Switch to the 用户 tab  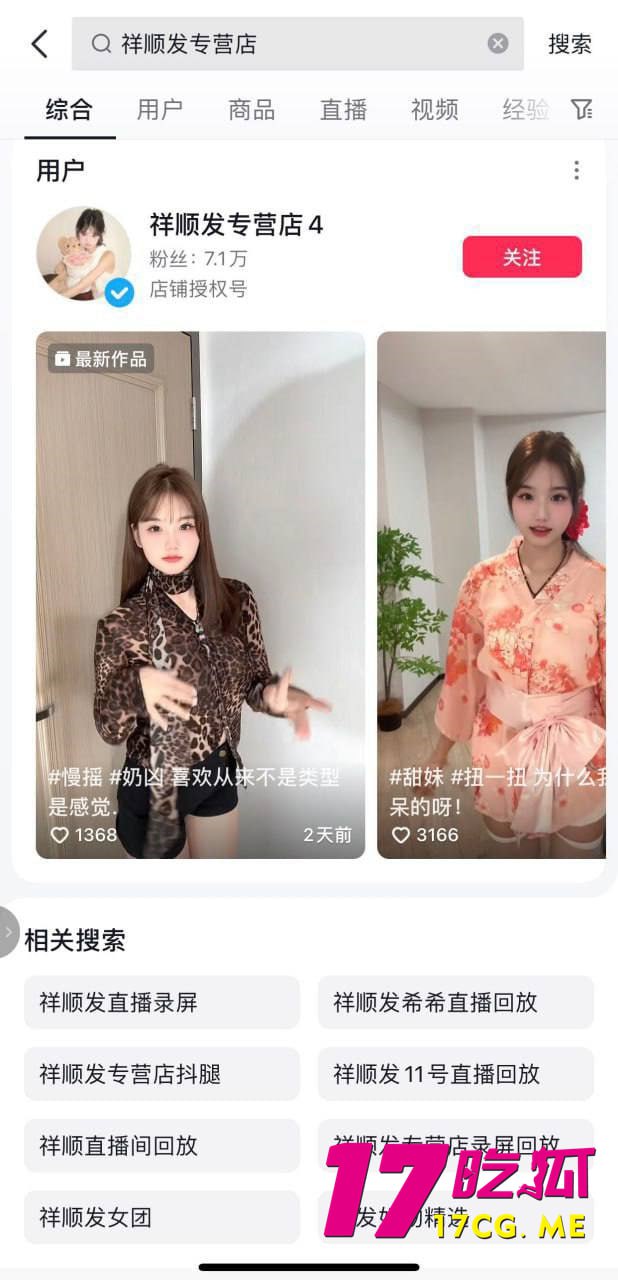[160, 110]
